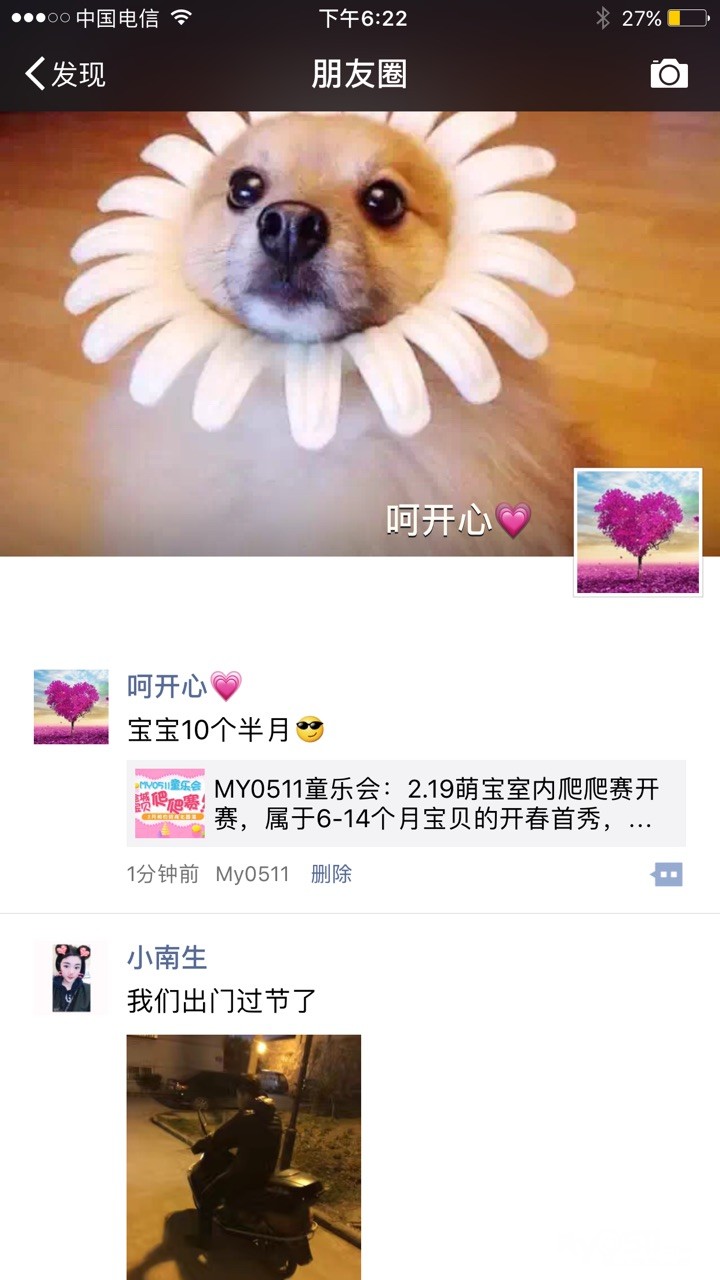Open the camera to post a moment
The height and width of the screenshot is (1280, 720).
pos(669,74)
